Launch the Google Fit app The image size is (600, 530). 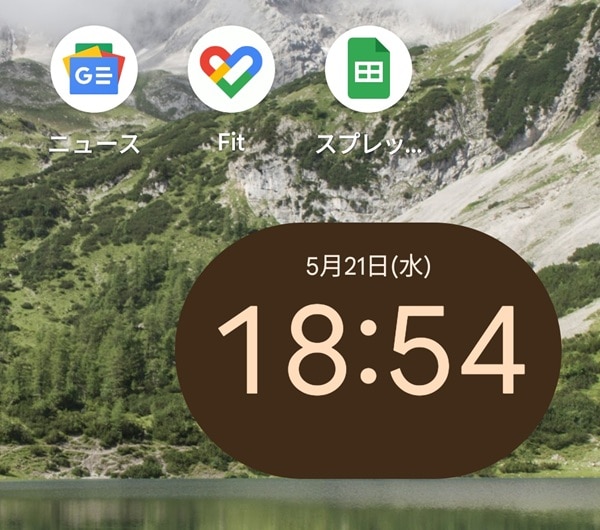click(231, 70)
